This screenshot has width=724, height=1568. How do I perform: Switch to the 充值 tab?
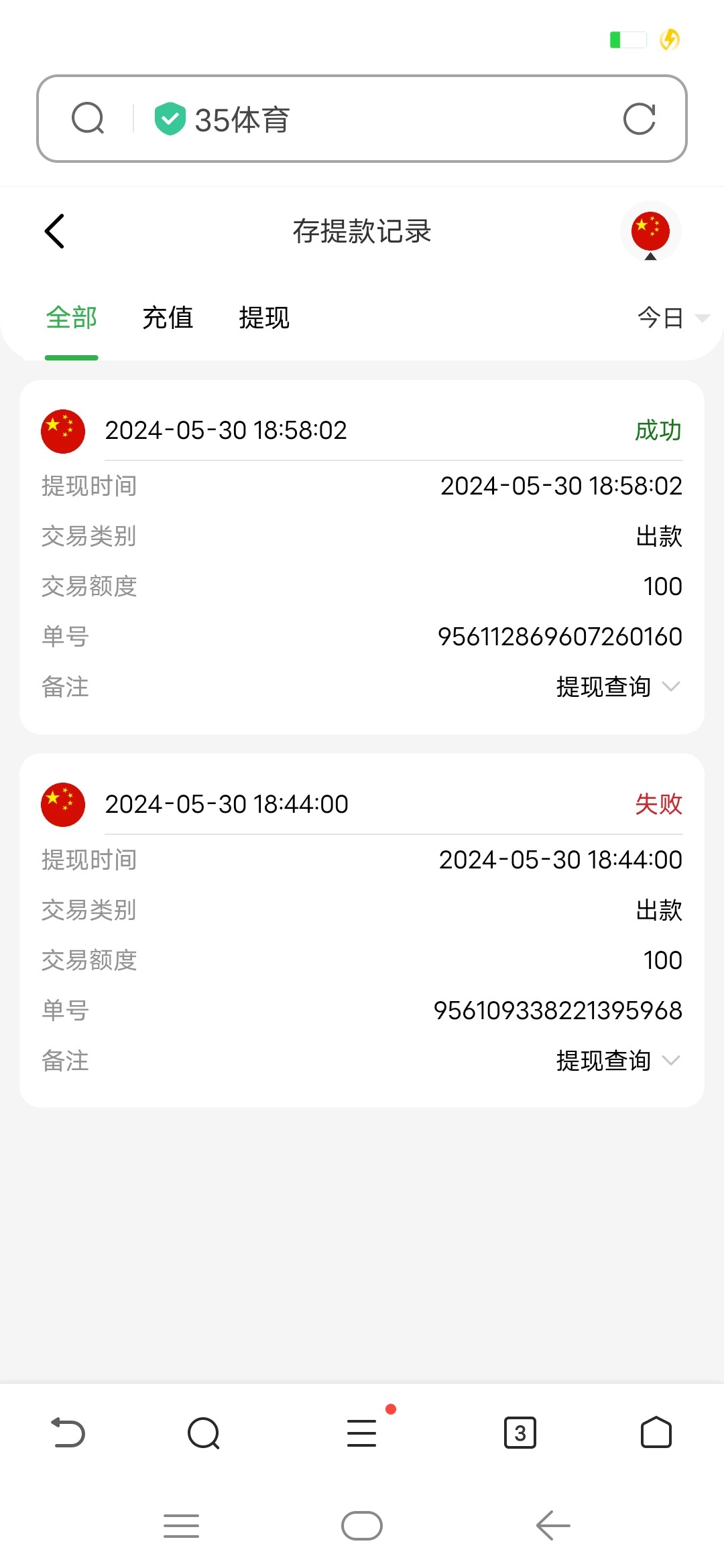coord(168,318)
